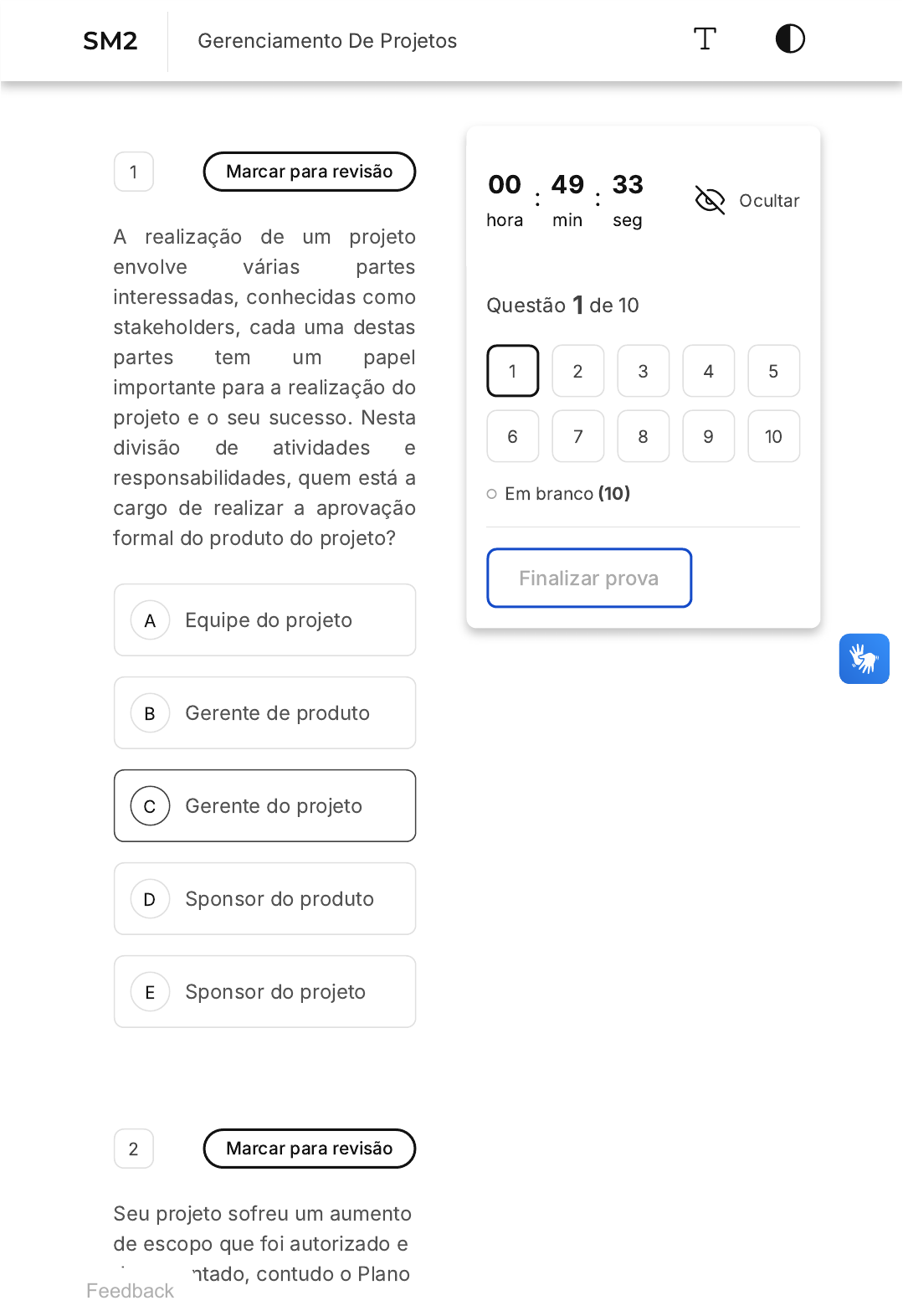
Task: Toggle the high contrast mode icon
Action: click(x=789, y=39)
